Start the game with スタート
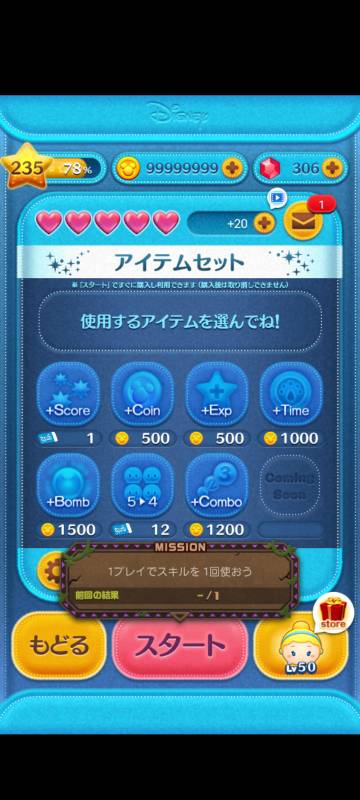 click(181, 647)
